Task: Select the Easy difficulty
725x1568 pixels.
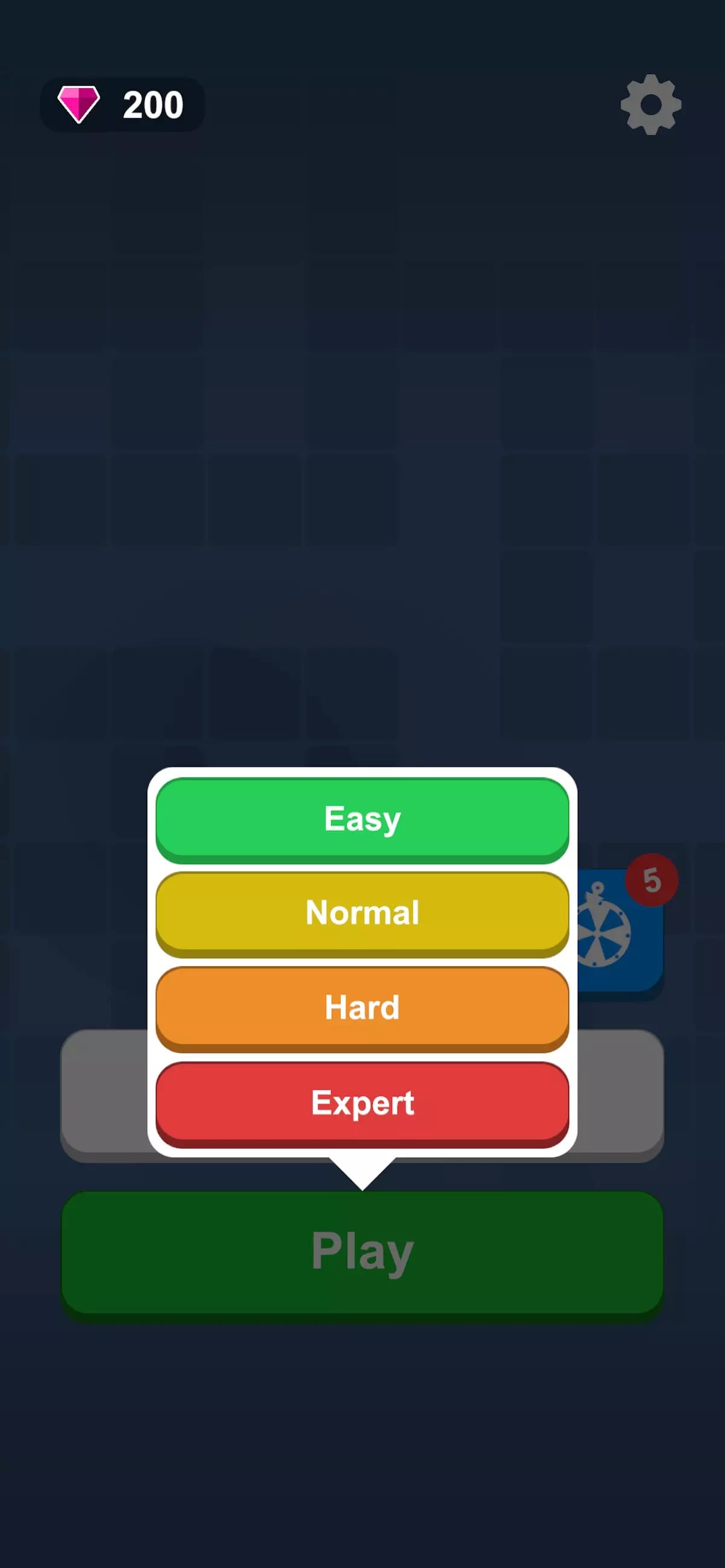Action: (362, 818)
